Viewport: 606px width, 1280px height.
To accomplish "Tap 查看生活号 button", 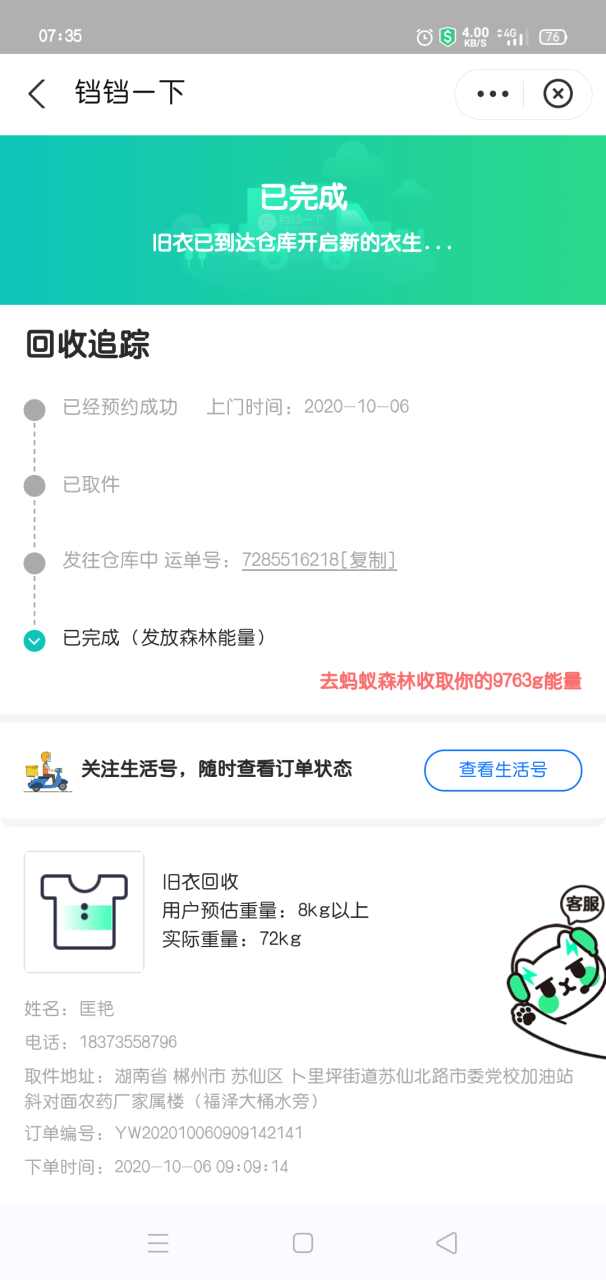I will point(503,770).
